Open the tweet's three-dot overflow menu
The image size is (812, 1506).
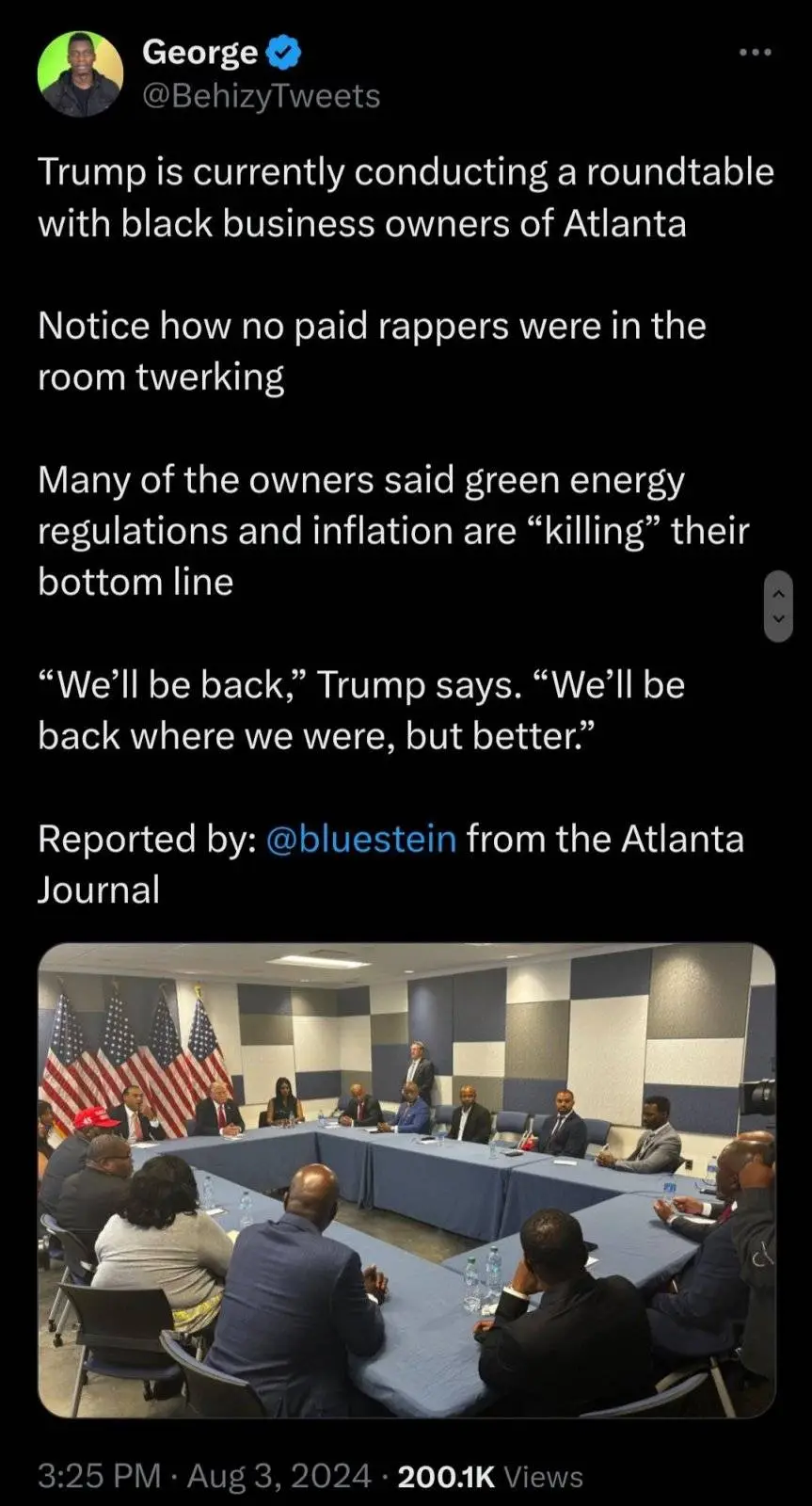[755, 53]
